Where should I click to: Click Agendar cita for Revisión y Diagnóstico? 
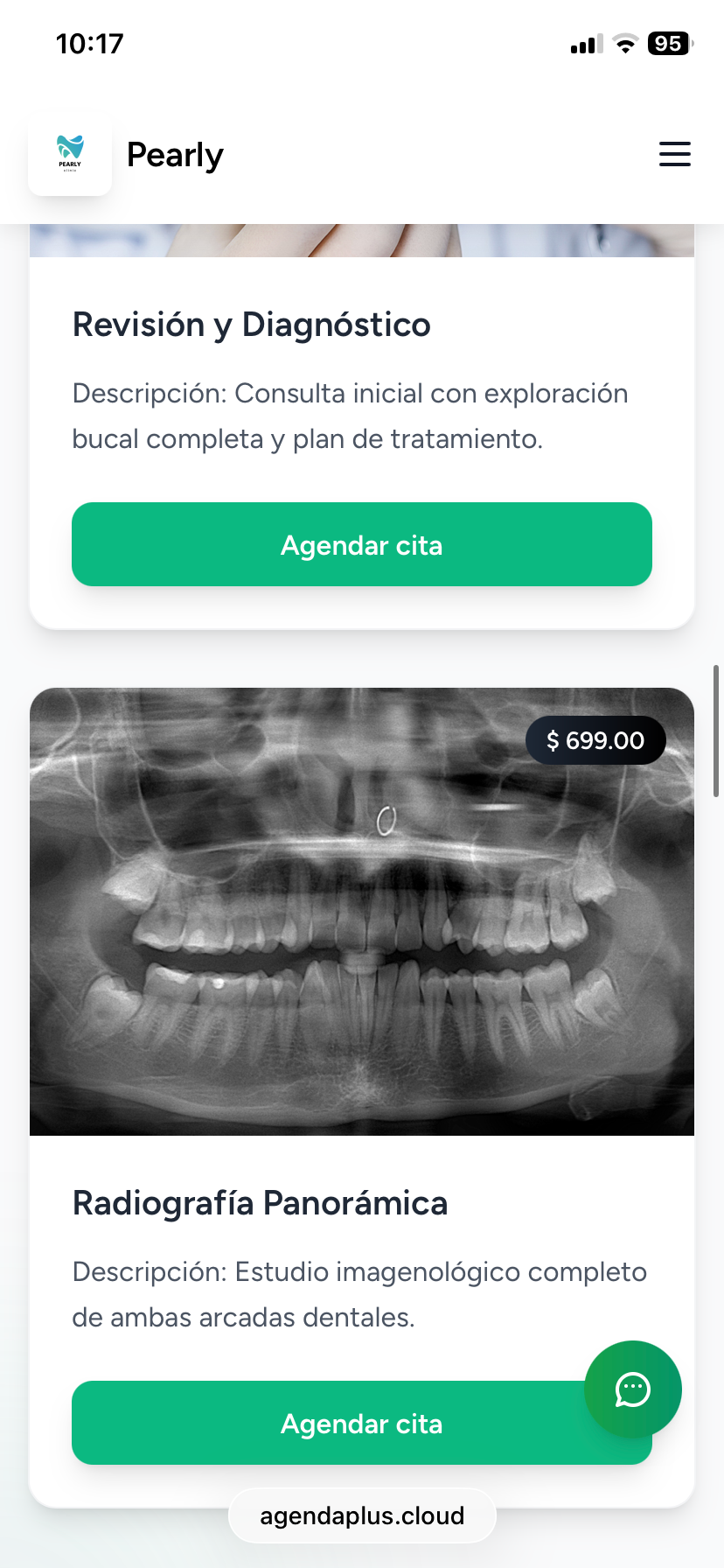click(x=361, y=544)
